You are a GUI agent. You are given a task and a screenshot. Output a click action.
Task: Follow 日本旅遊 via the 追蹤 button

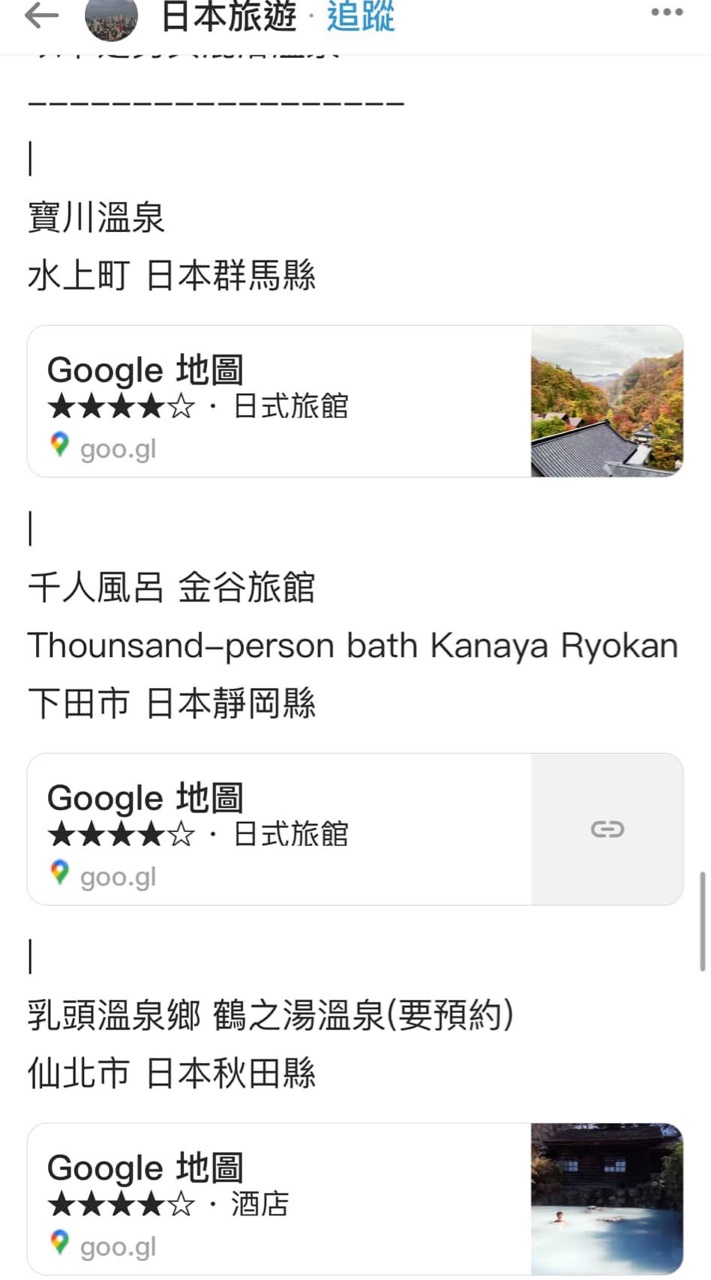tap(360, 16)
